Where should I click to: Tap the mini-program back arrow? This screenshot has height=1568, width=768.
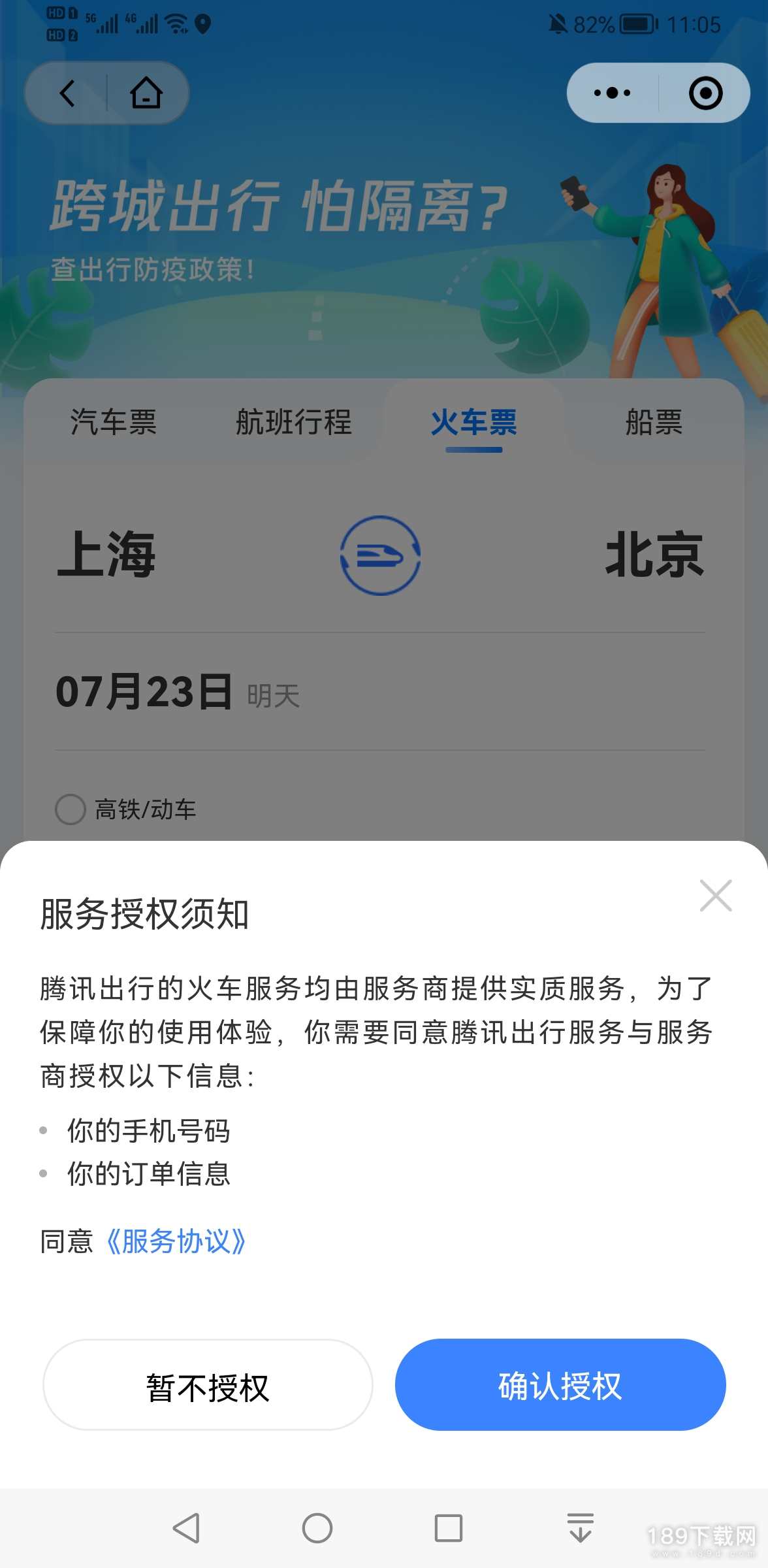pyautogui.click(x=67, y=93)
